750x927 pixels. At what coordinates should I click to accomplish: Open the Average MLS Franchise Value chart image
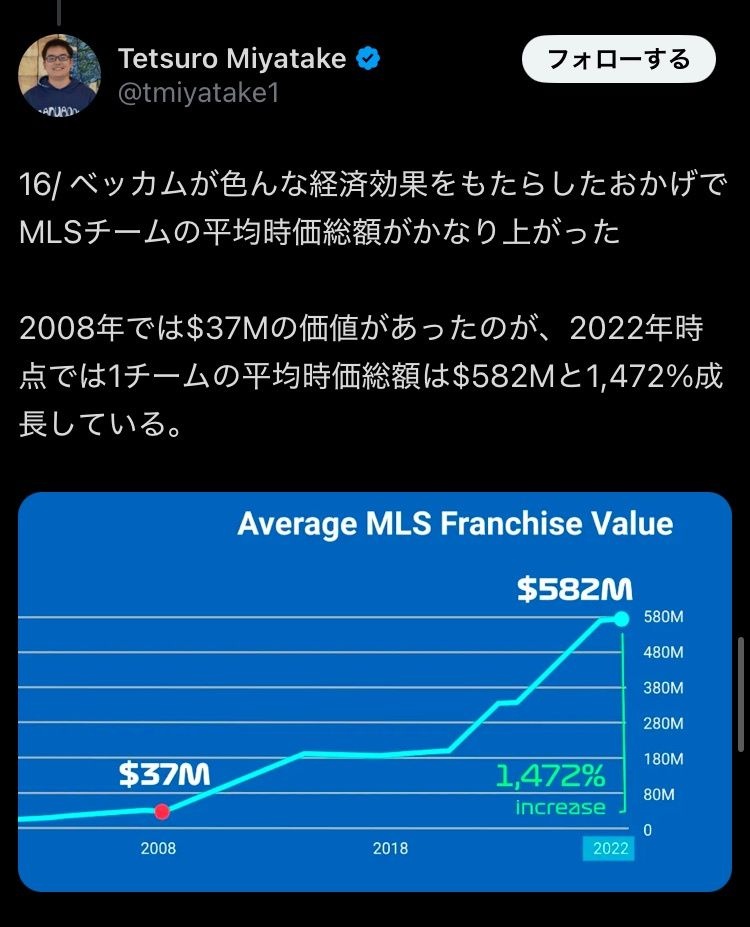(x=375, y=690)
